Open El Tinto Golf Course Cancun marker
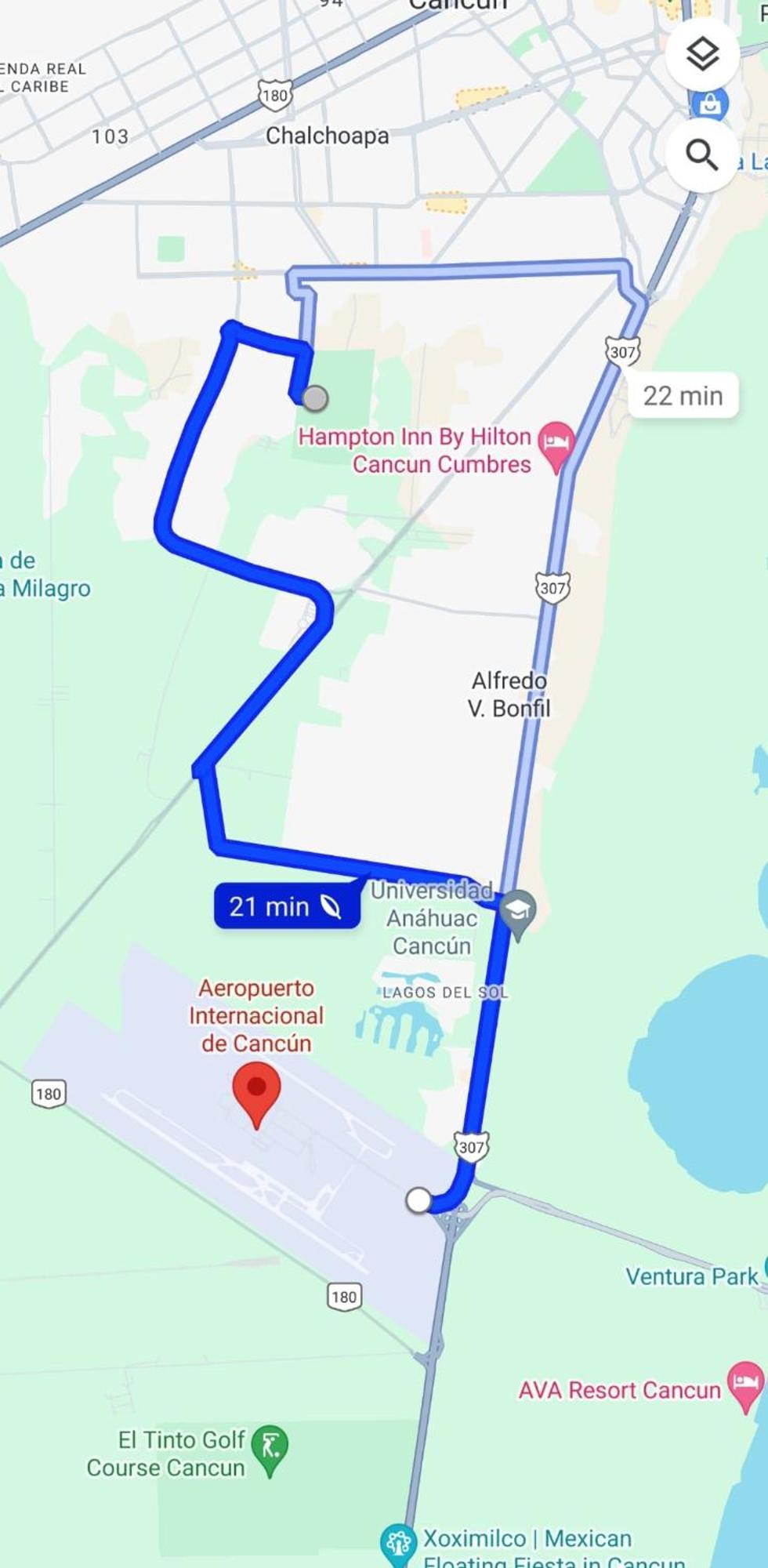This screenshot has width=768, height=1568. tap(270, 1447)
